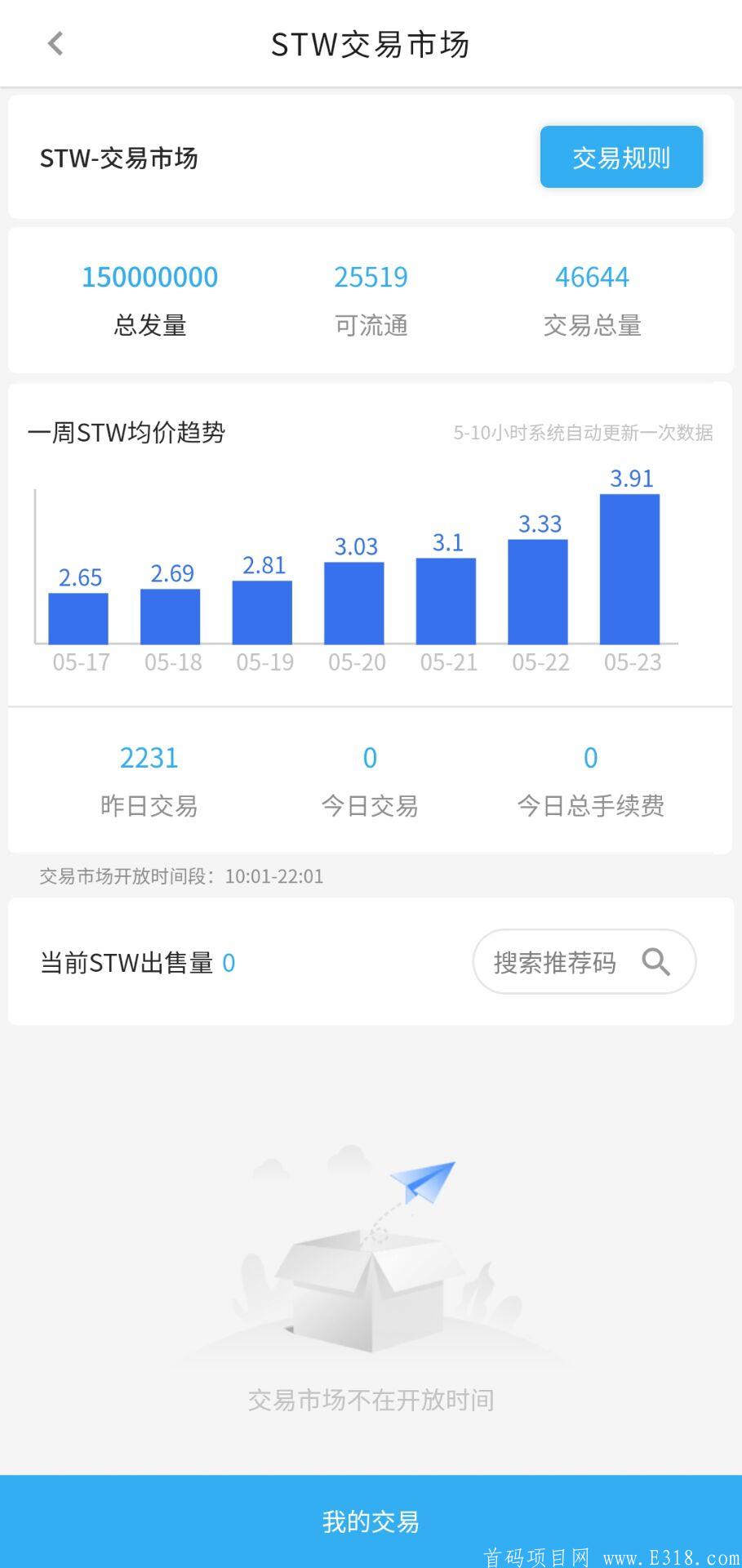Tap 当前STW出售量 current sale amount

coord(127,962)
